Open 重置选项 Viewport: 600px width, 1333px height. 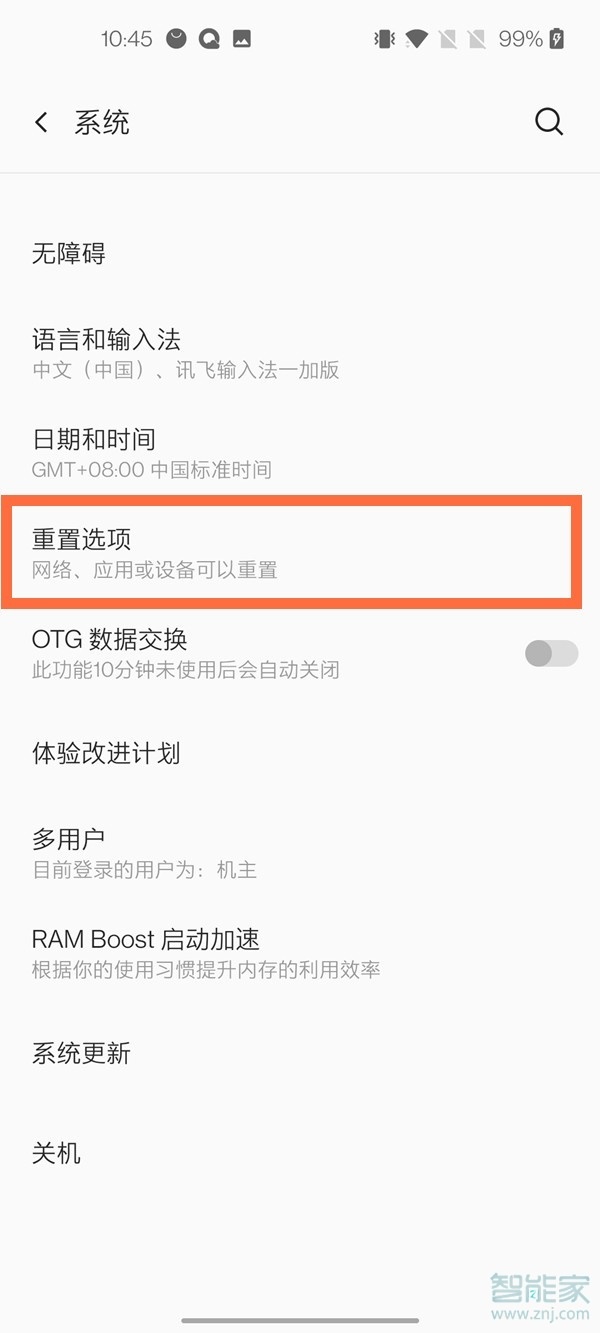click(x=292, y=553)
